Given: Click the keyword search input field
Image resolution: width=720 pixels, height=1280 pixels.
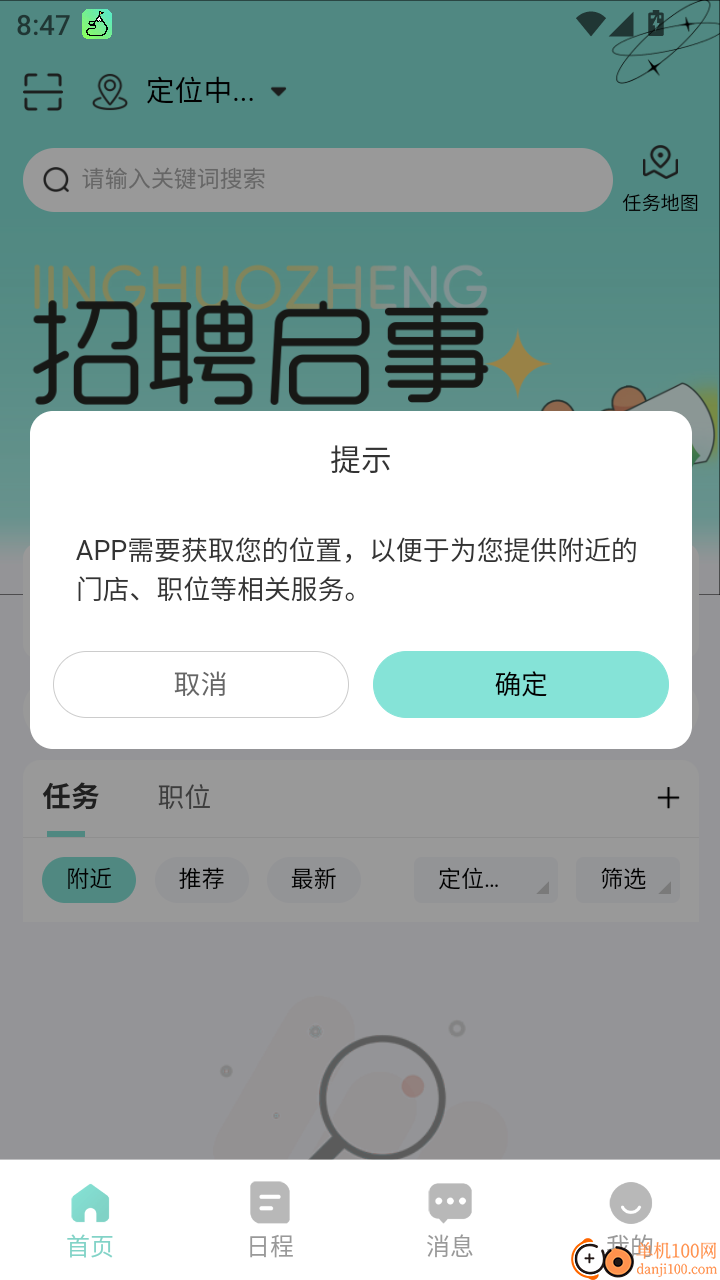Looking at the screenshot, I should [318, 180].
